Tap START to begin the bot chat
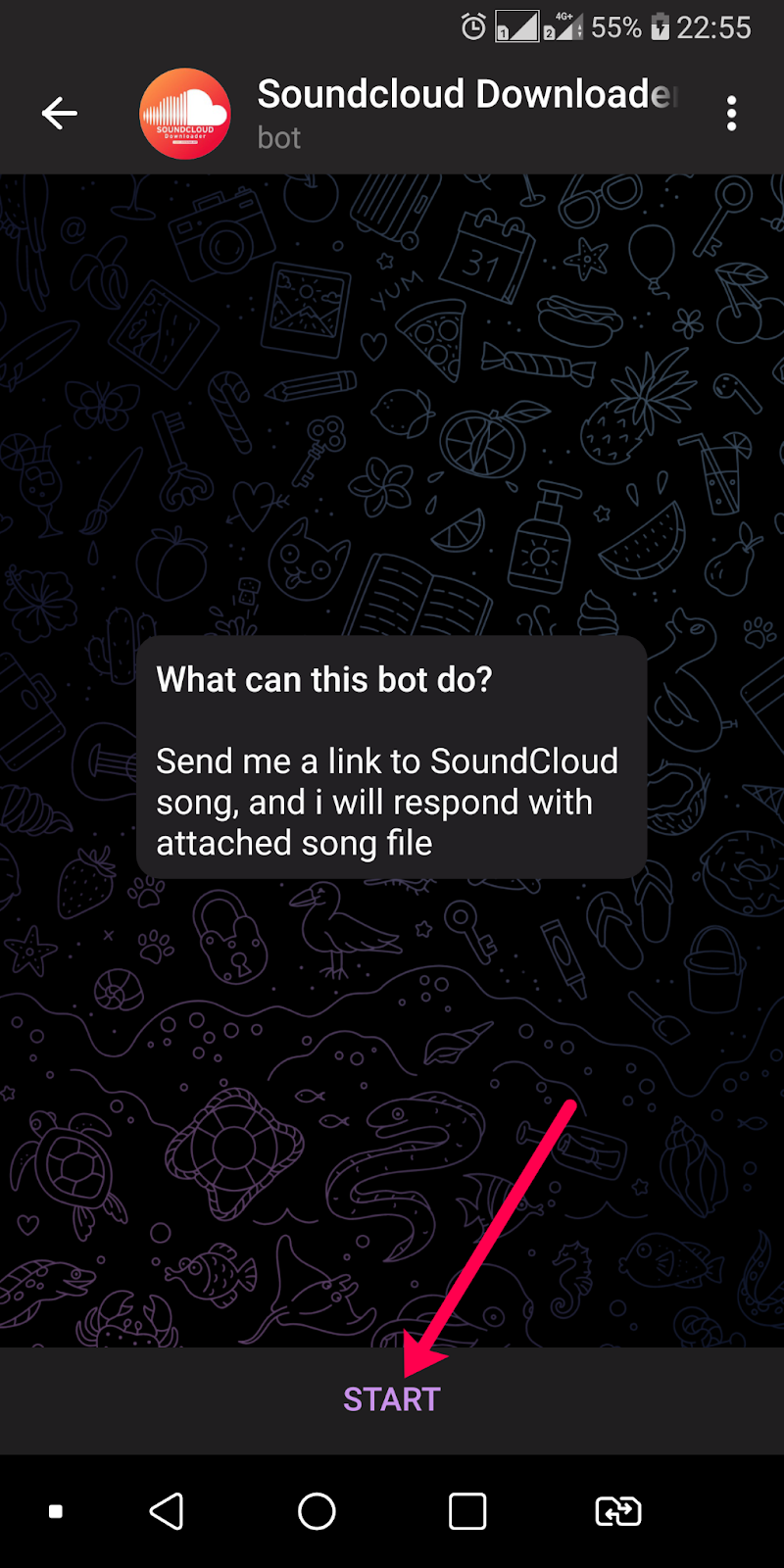The width and height of the screenshot is (784, 1568). pos(391,1399)
